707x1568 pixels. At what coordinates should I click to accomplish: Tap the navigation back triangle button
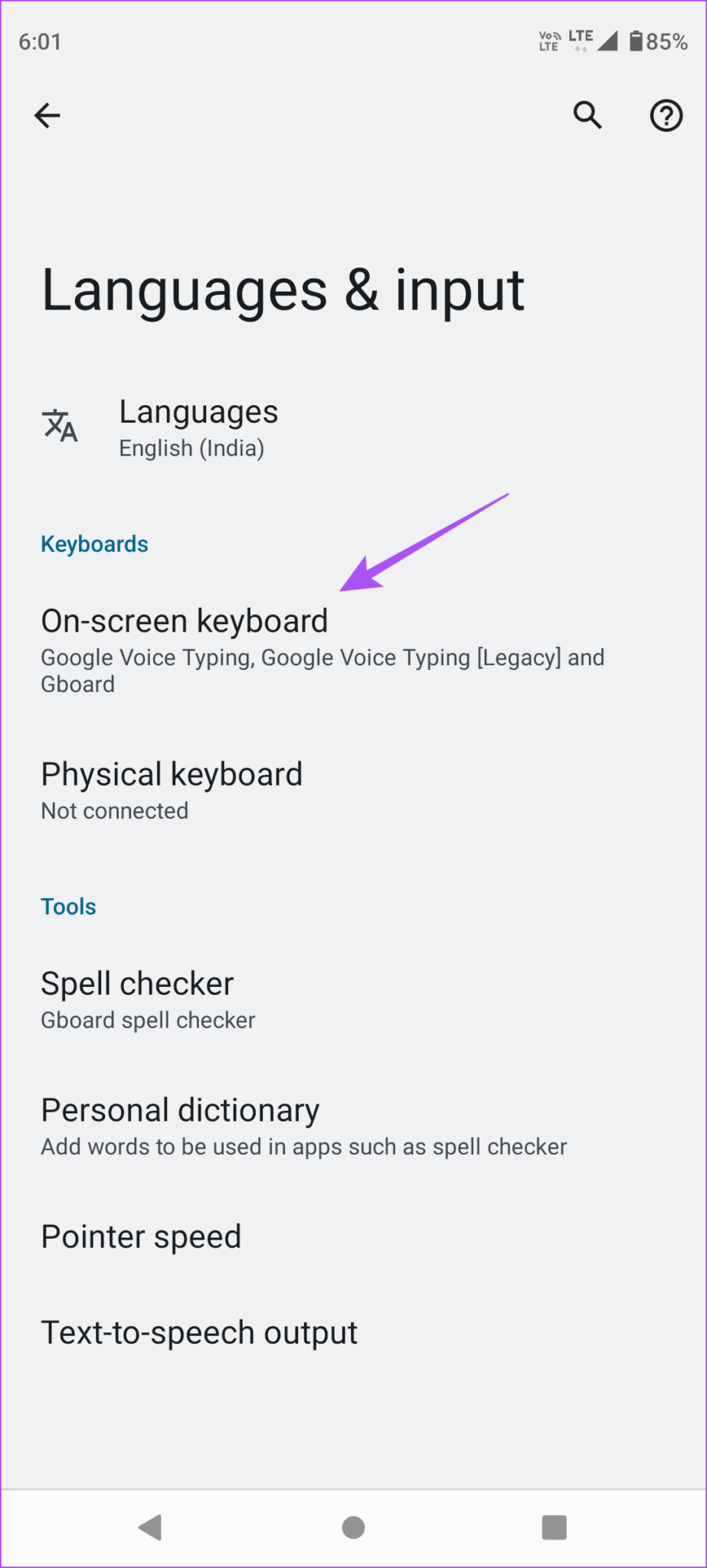coord(151,1527)
